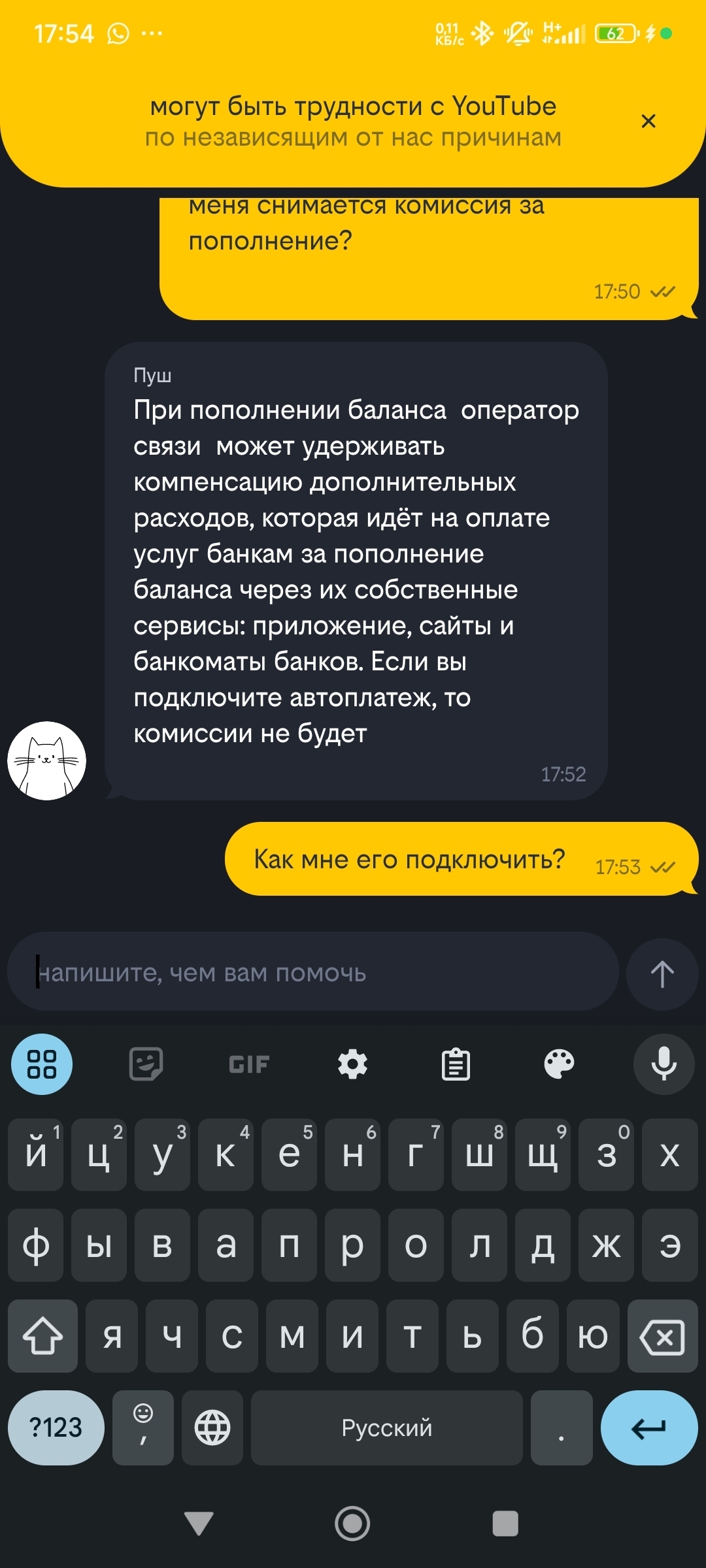
Task: Hit the blue enter key
Action: point(648,1428)
